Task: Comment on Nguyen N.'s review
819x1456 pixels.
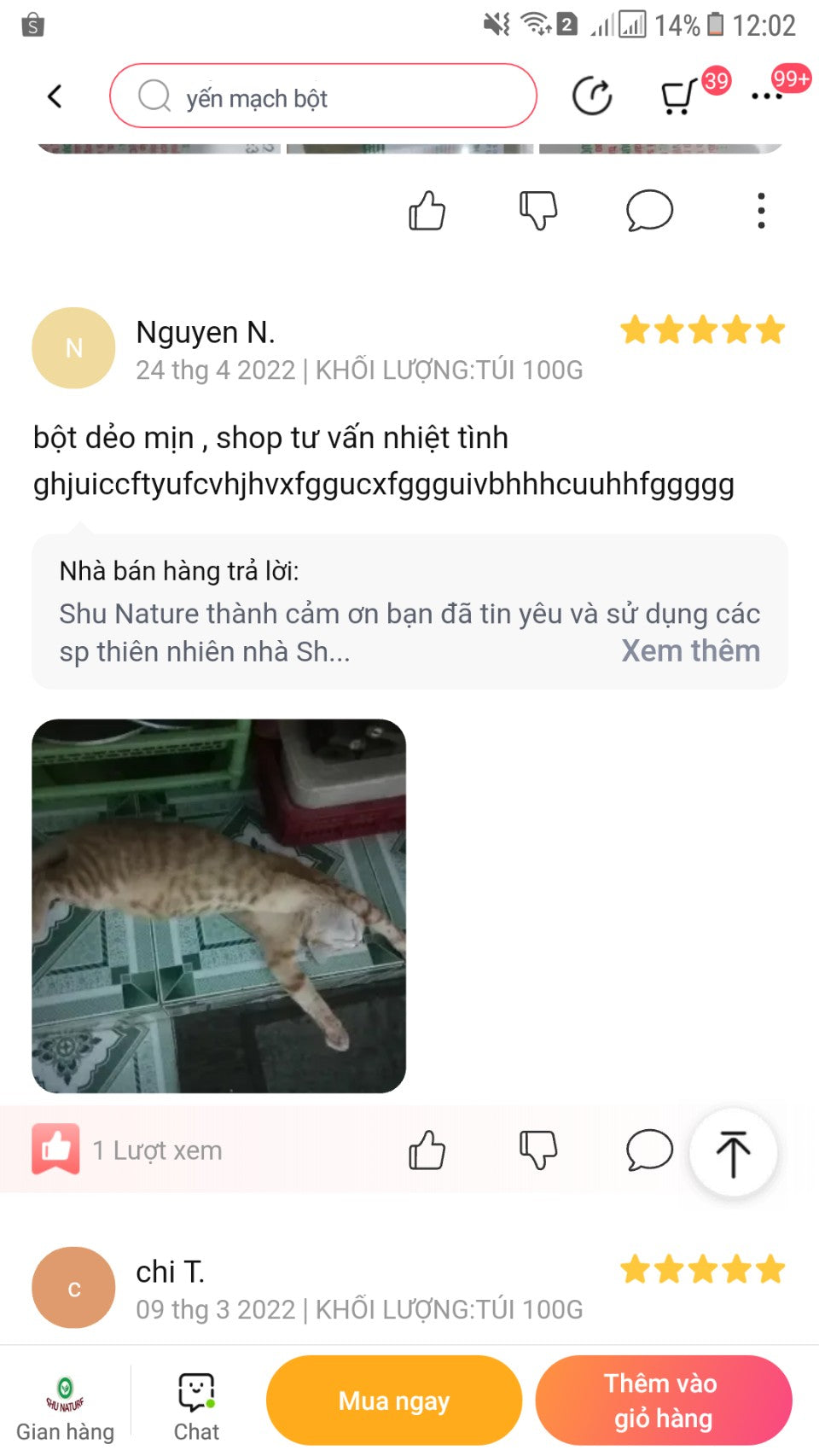Action: tap(649, 1150)
